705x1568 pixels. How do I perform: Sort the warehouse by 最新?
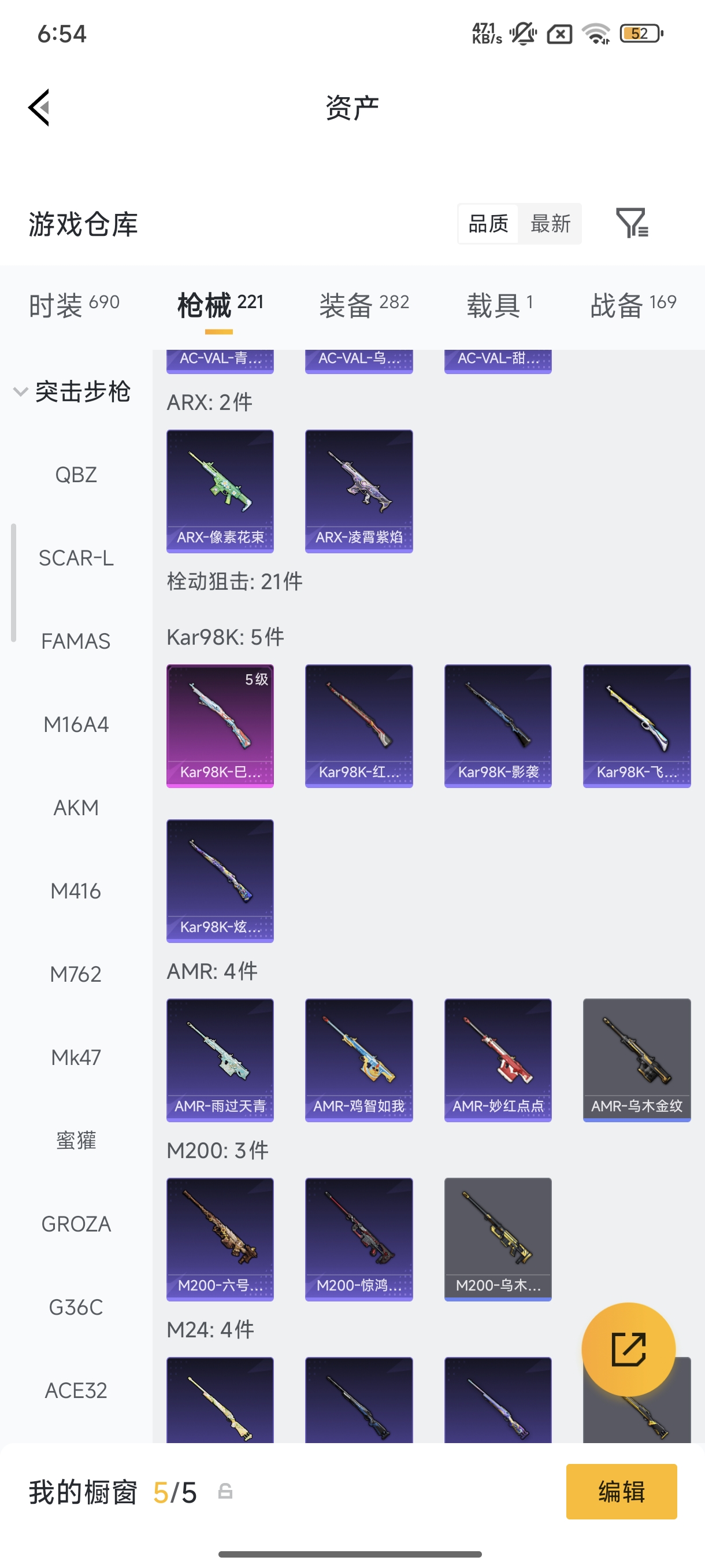tap(551, 223)
